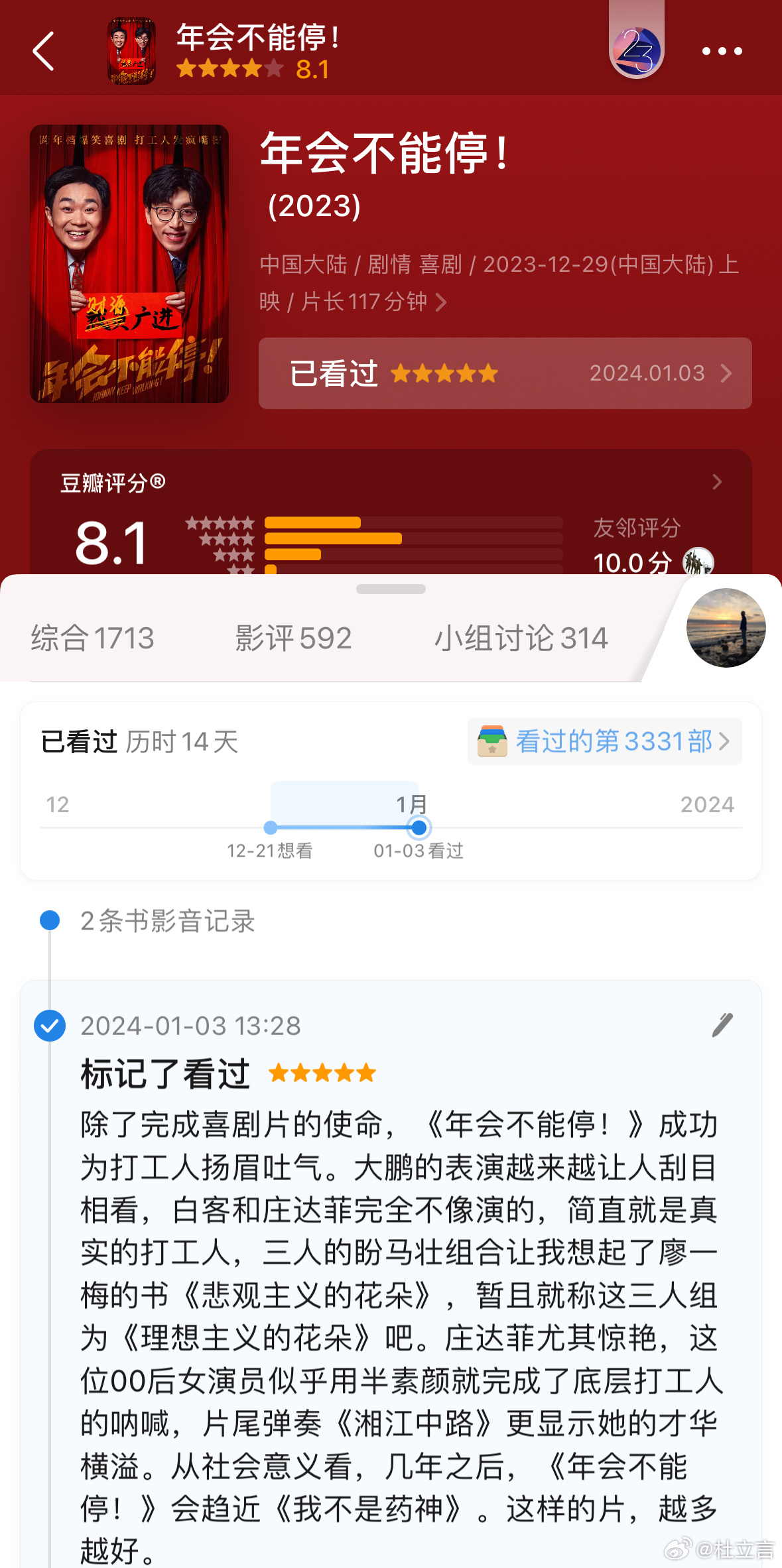
Task: Tap the '23' date icon in the top bar
Action: (x=635, y=51)
